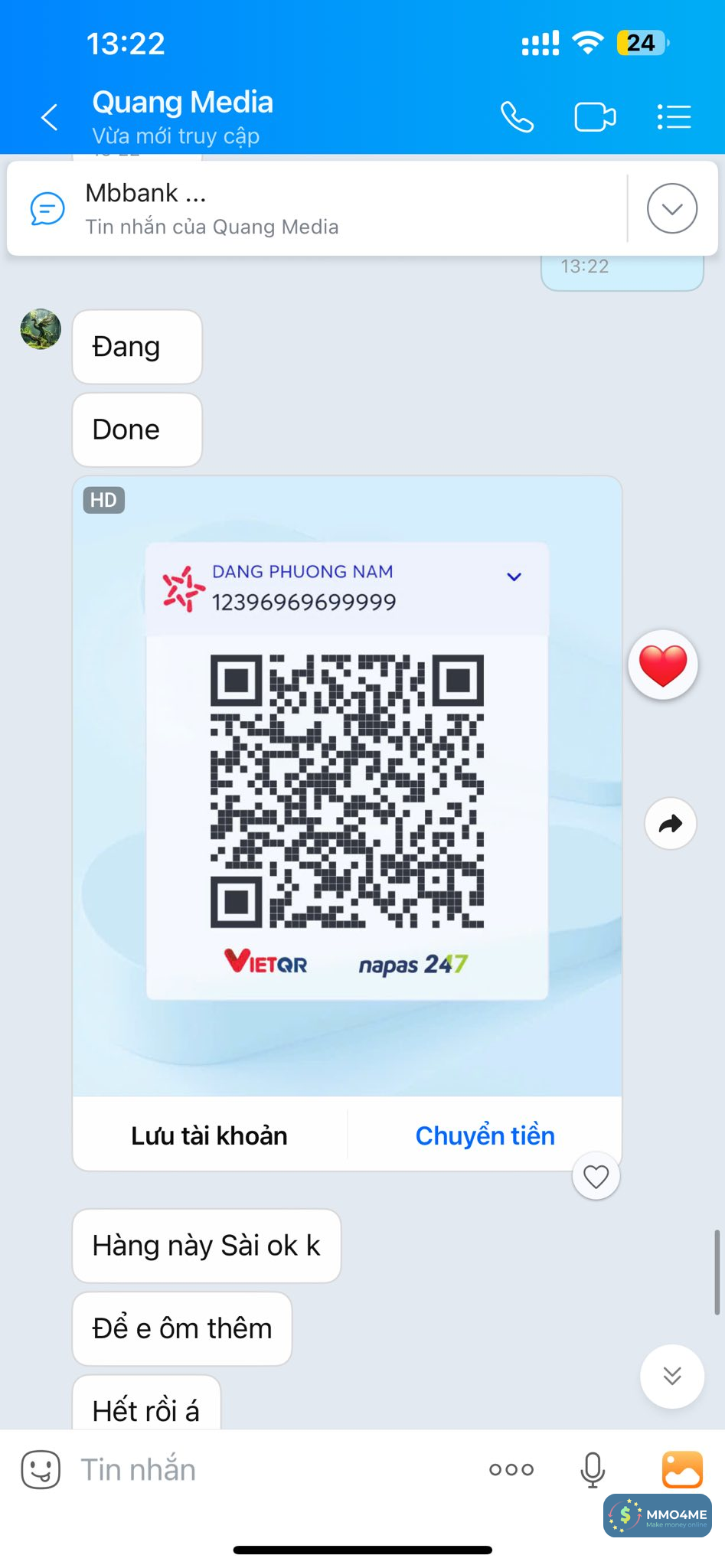Expand the pinned messages chevron

[671, 208]
